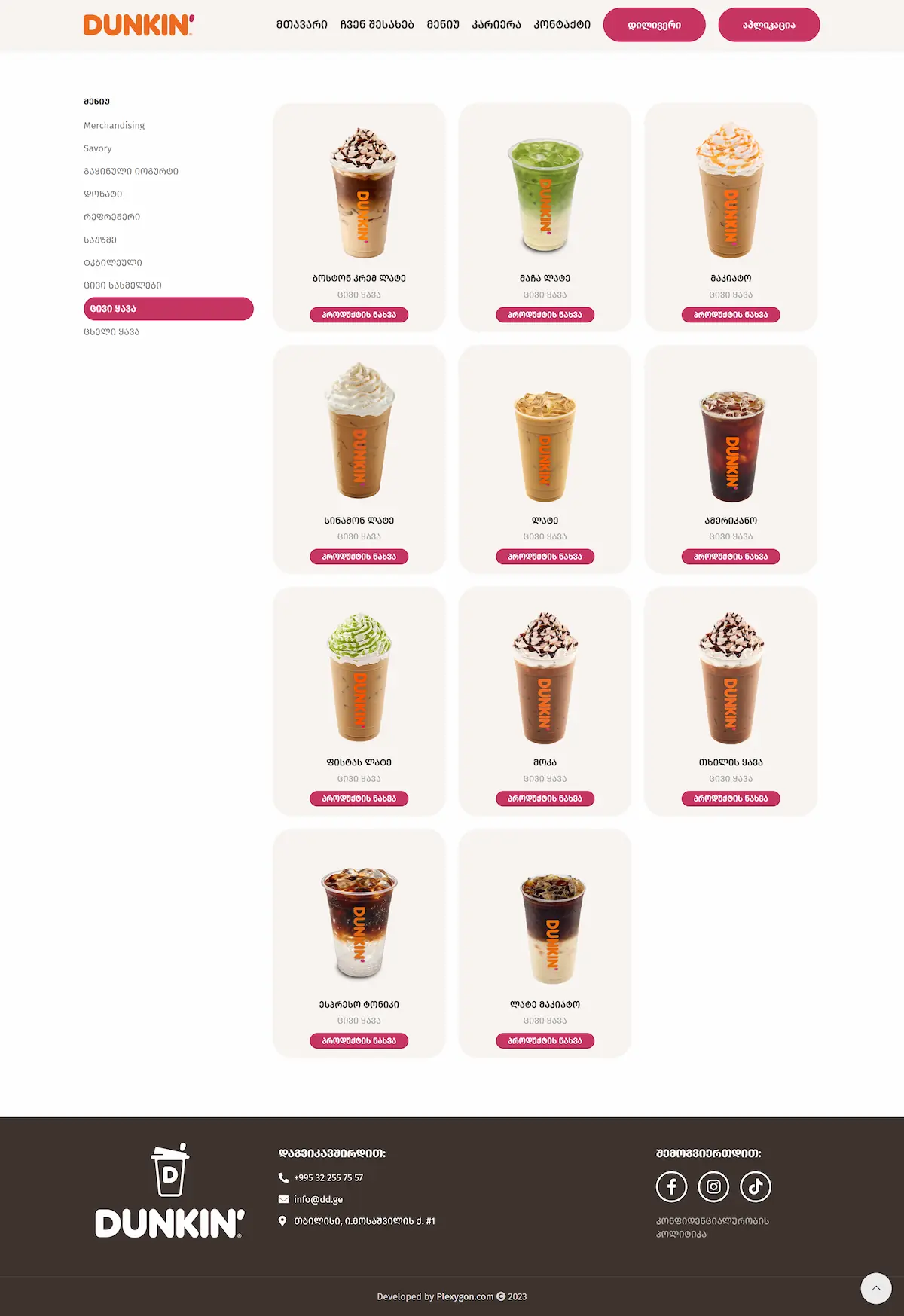The height and width of the screenshot is (1316, 904).
Task: Select დონატი category in sidebar
Action: click(103, 194)
